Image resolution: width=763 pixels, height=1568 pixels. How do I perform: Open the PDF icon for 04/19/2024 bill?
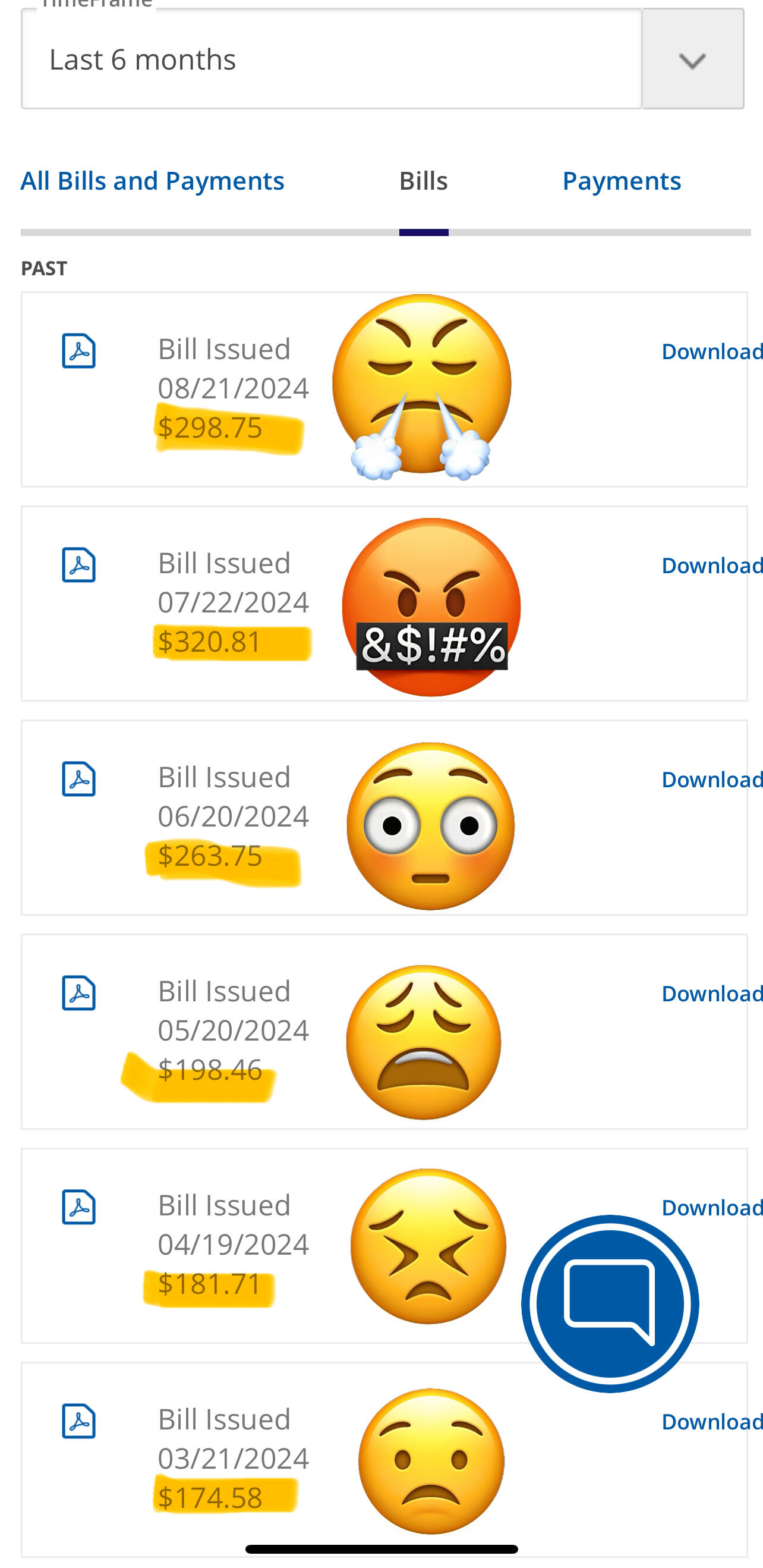pos(79,1207)
